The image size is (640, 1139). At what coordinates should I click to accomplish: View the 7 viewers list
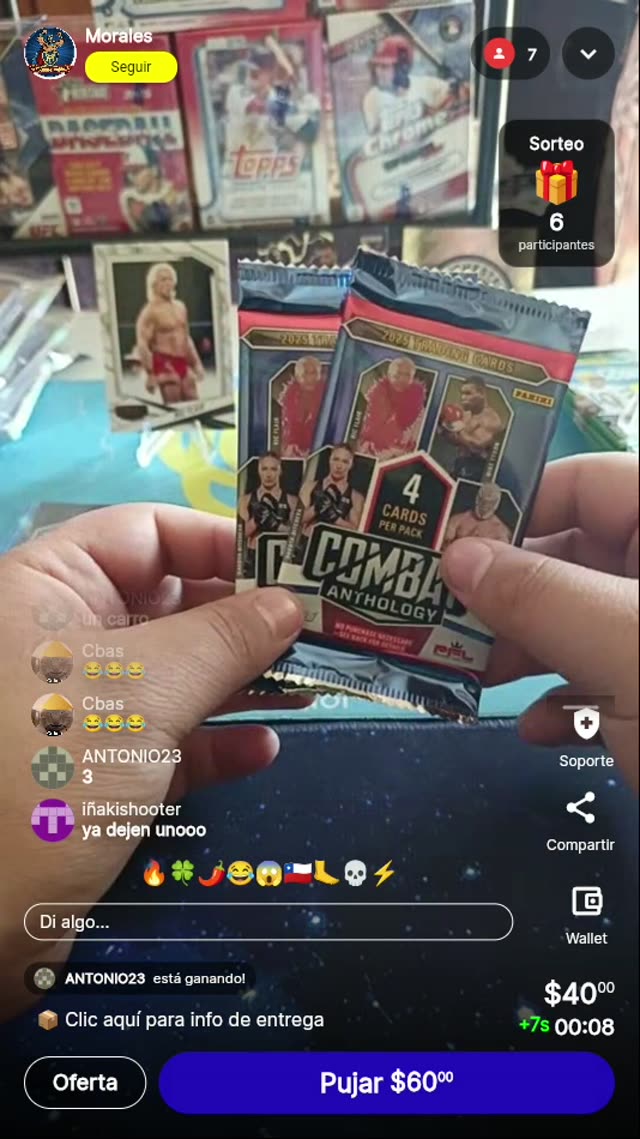click(511, 54)
